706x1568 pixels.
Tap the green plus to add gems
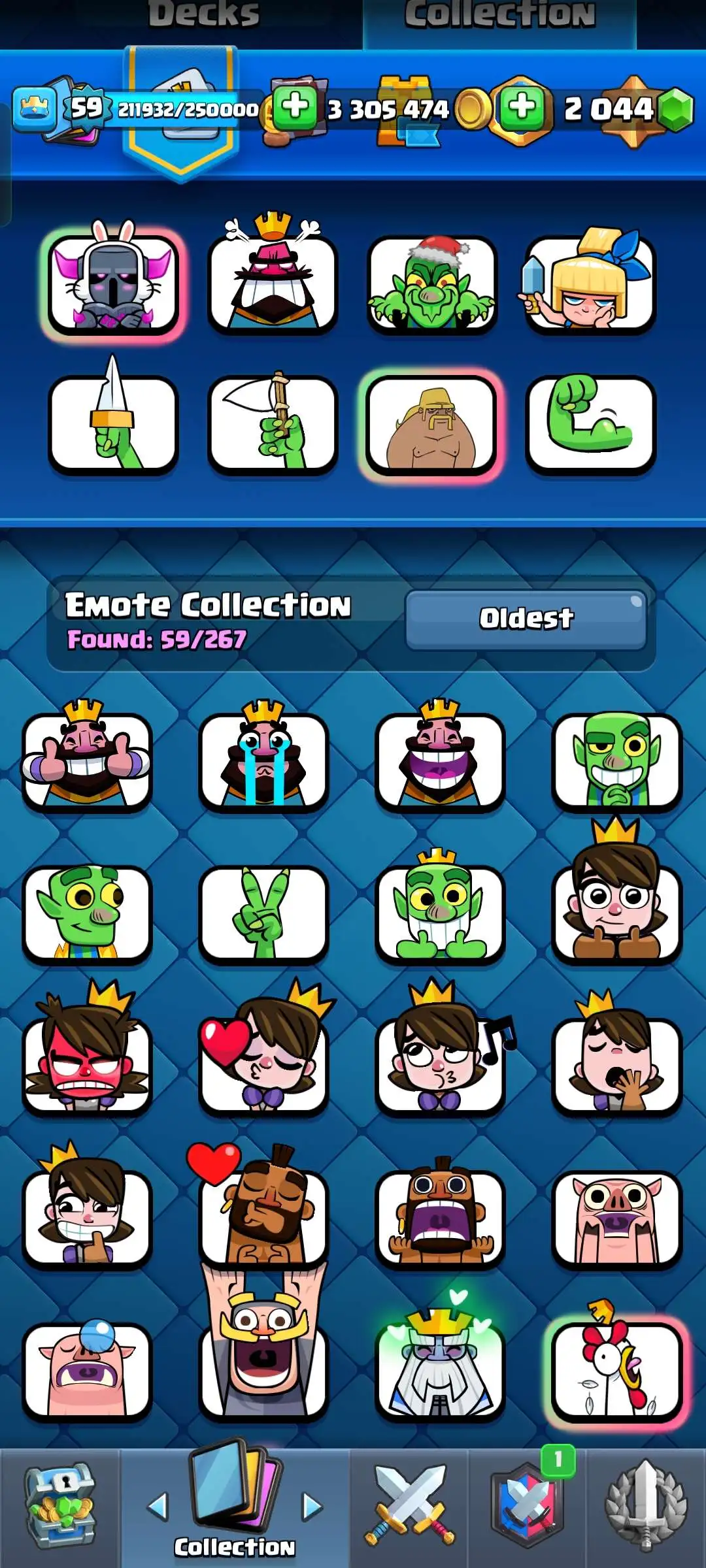click(522, 106)
